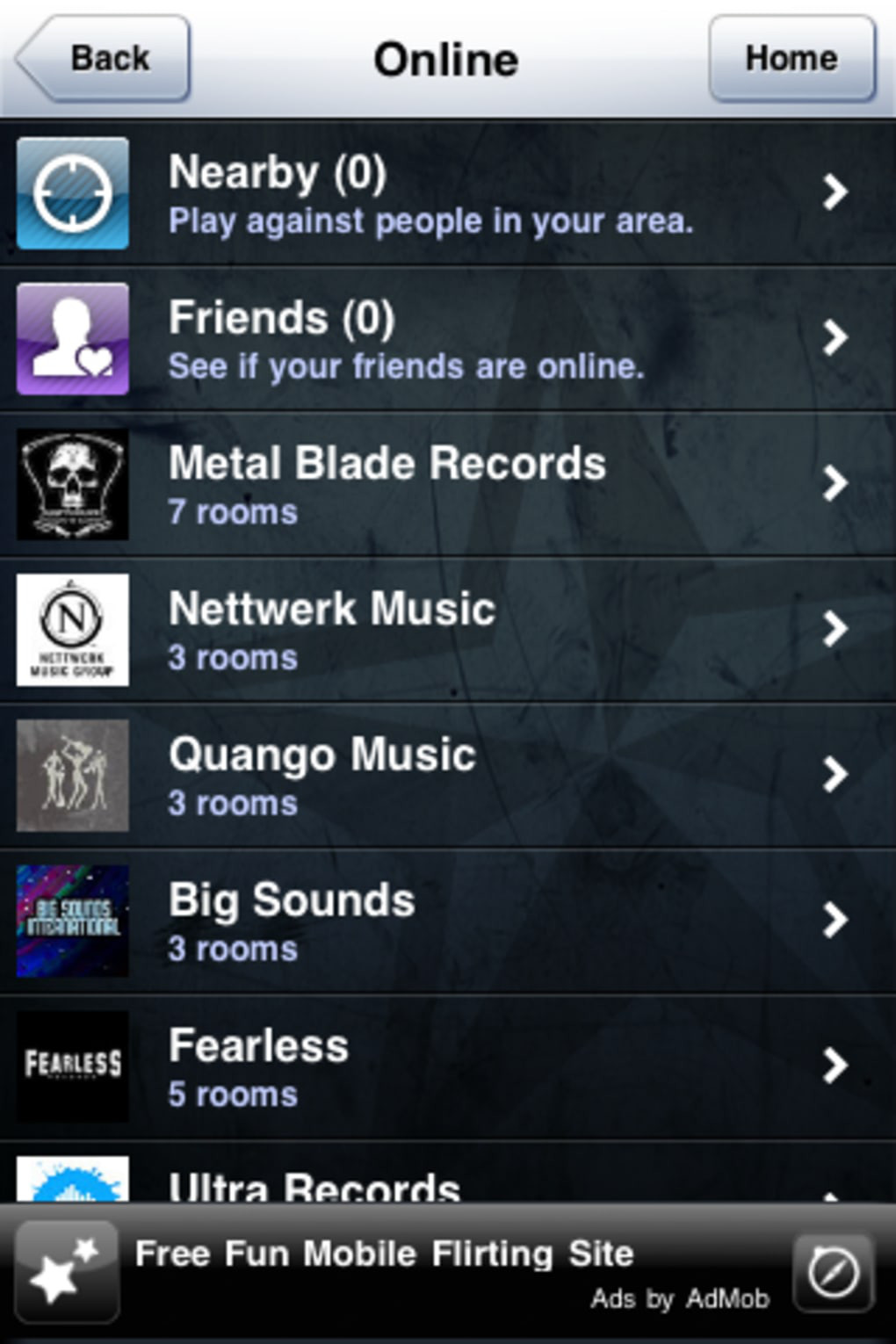Browse Nettwerk Music rooms

(448, 630)
